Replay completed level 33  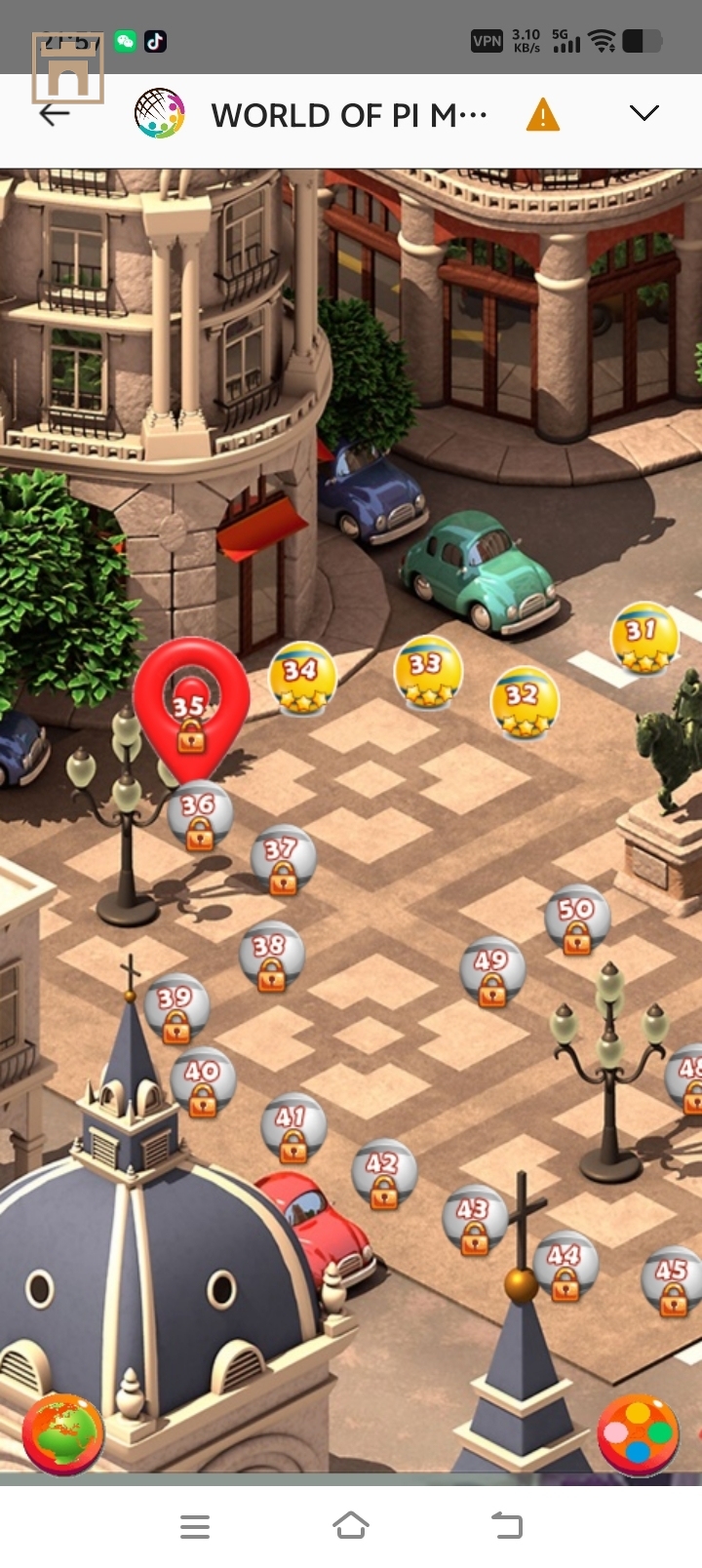click(427, 672)
